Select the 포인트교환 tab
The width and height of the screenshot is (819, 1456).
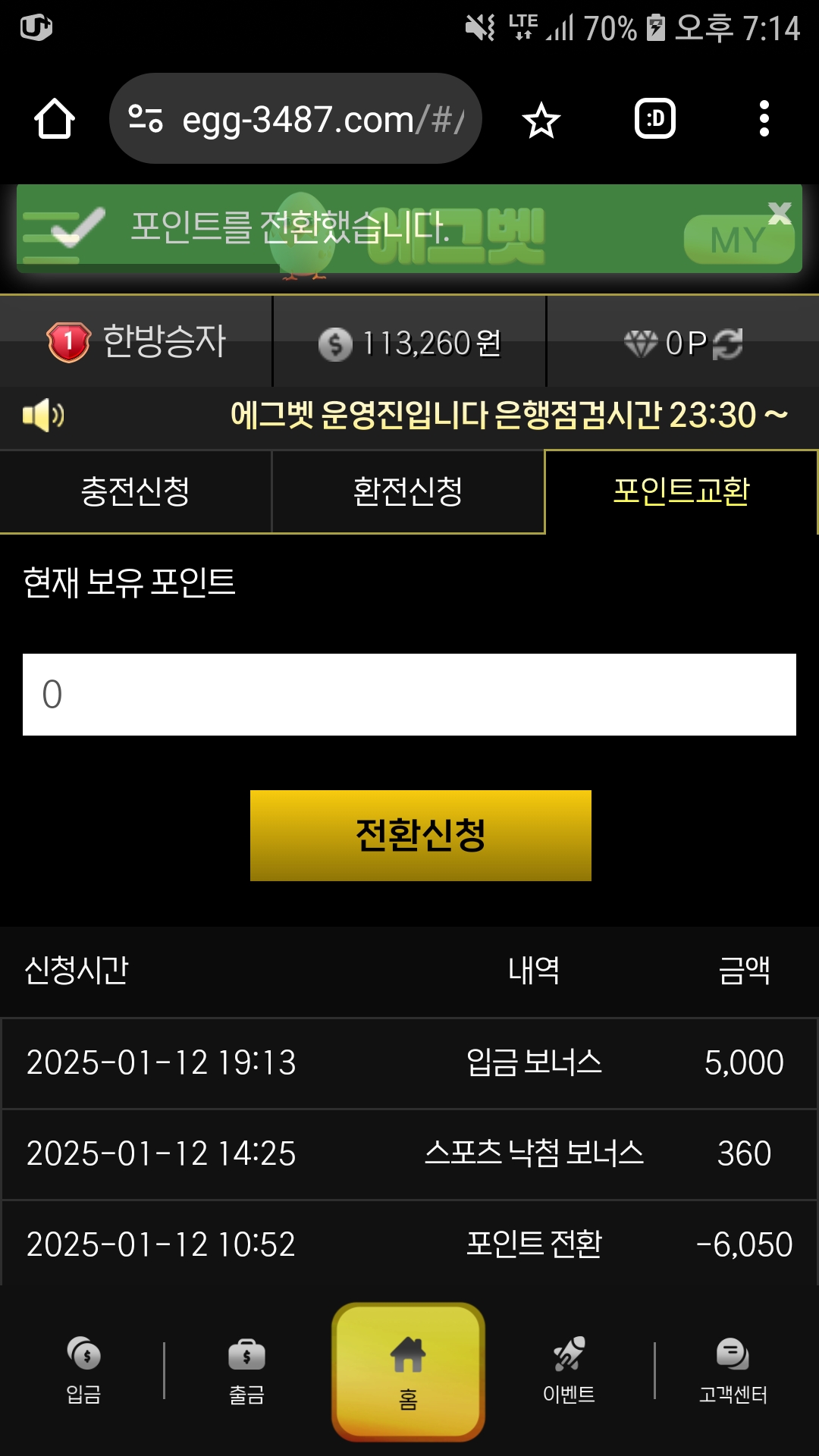681,491
